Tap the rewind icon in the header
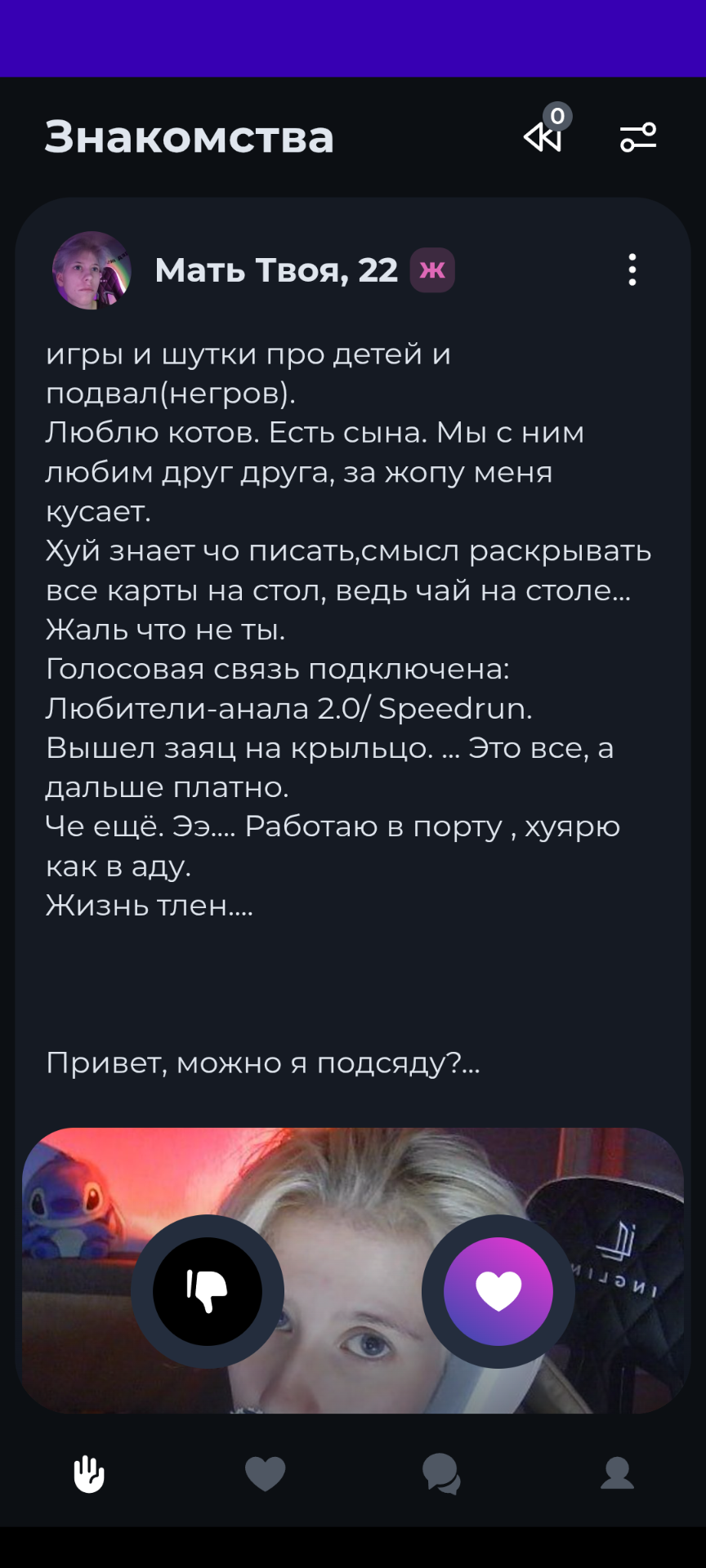706x1568 pixels. pyautogui.click(x=543, y=137)
